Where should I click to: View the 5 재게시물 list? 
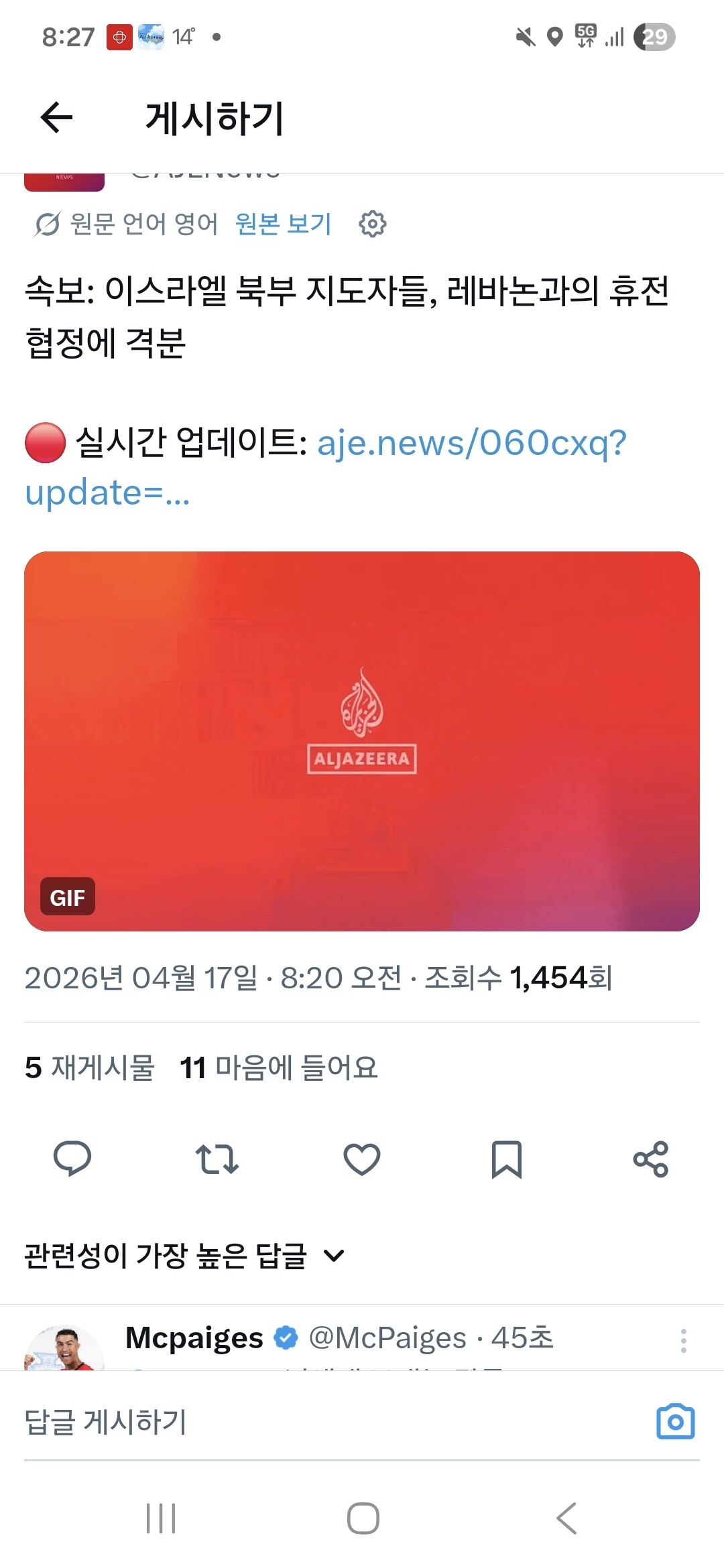(90, 1067)
